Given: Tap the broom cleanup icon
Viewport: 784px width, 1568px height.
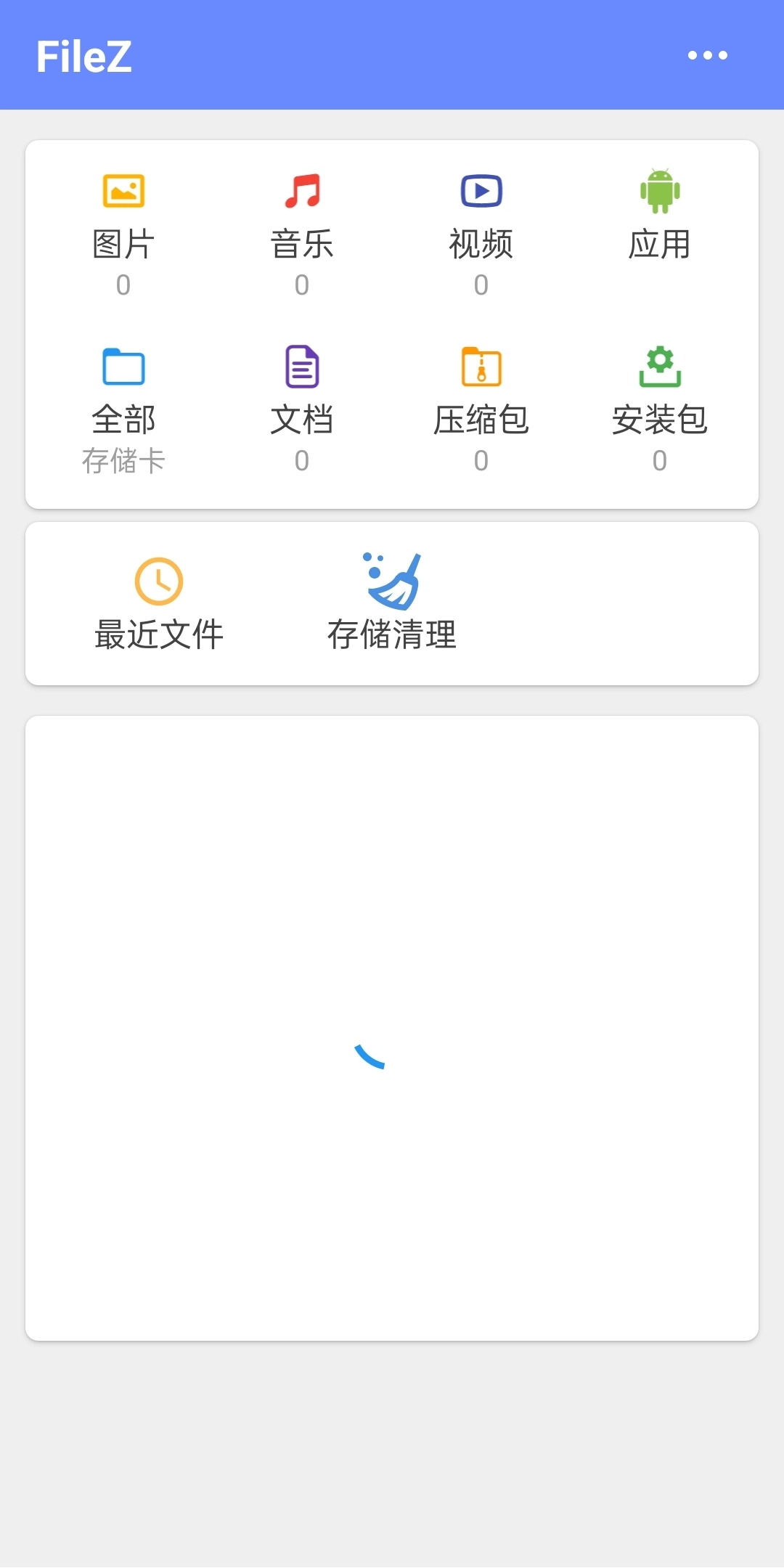Looking at the screenshot, I should click(392, 579).
